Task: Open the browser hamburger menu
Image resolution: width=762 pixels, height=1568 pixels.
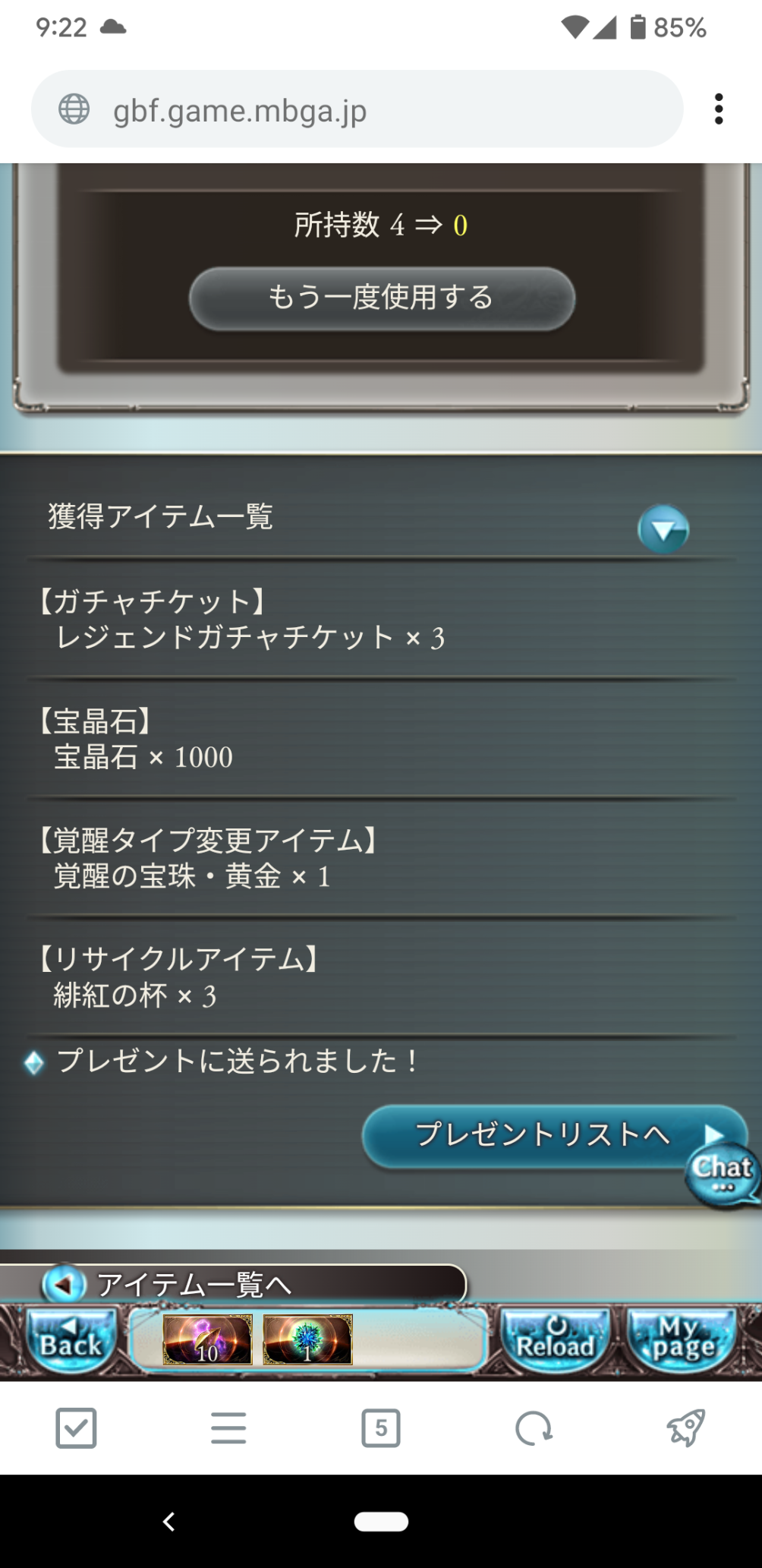Action: tap(228, 1428)
